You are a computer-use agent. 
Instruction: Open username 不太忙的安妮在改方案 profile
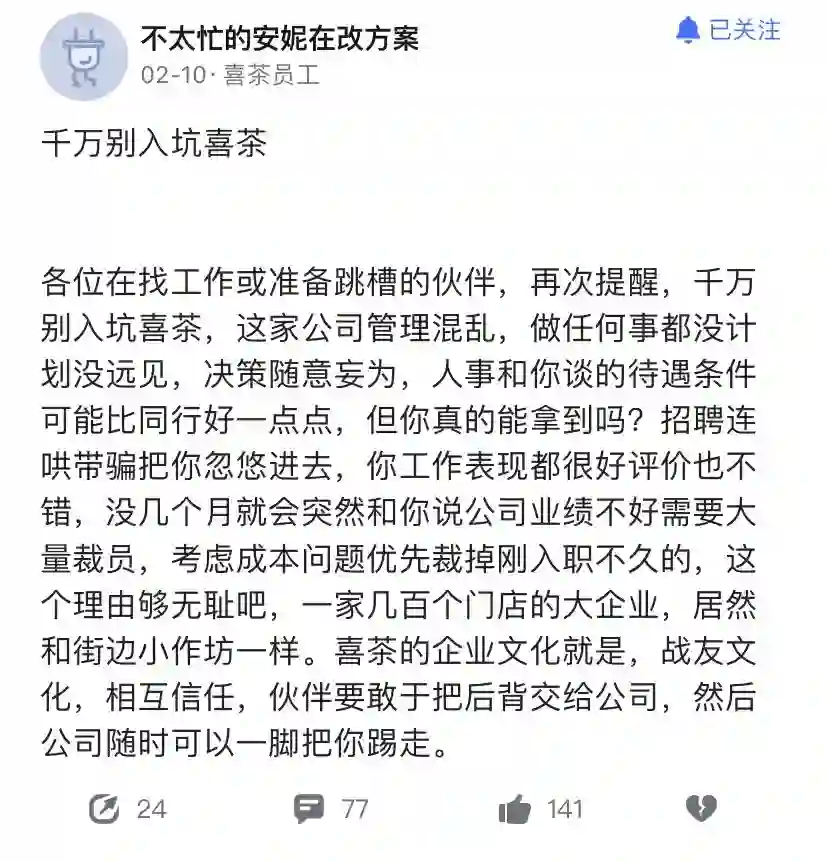click(x=279, y=39)
